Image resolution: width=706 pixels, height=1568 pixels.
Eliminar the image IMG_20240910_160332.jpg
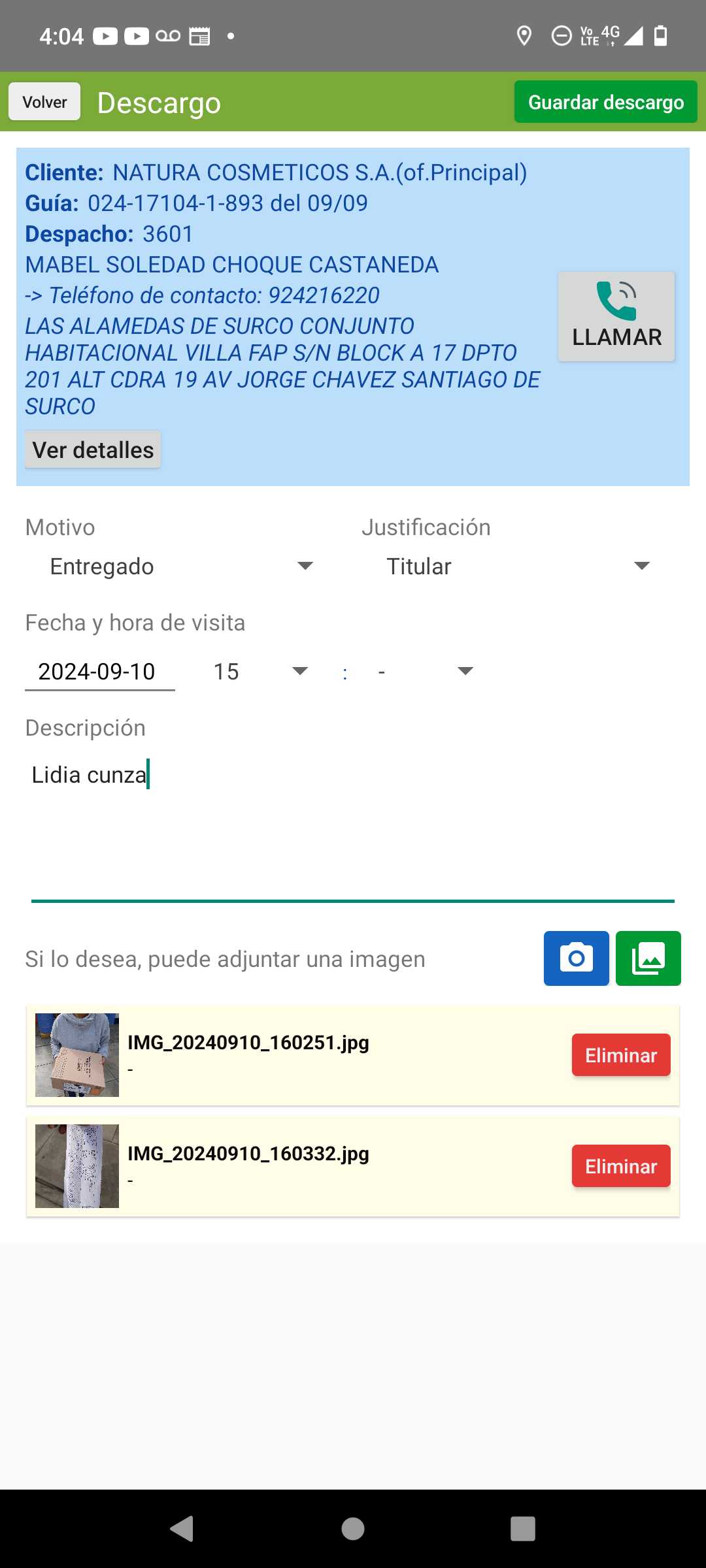tap(620, 1166)
